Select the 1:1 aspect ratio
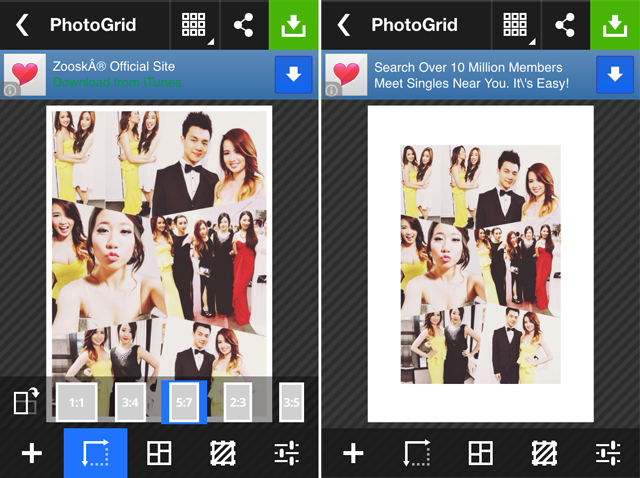The width and height of the screenshot is (640, 478). click(x=77, y=402)
